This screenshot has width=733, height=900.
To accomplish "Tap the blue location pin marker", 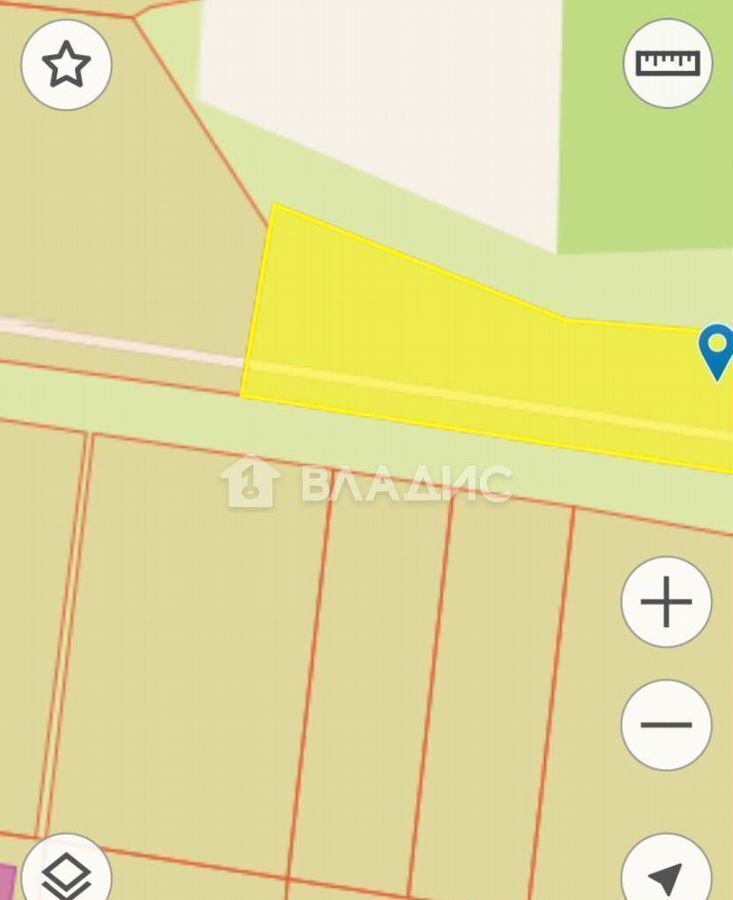I will 716,350.
